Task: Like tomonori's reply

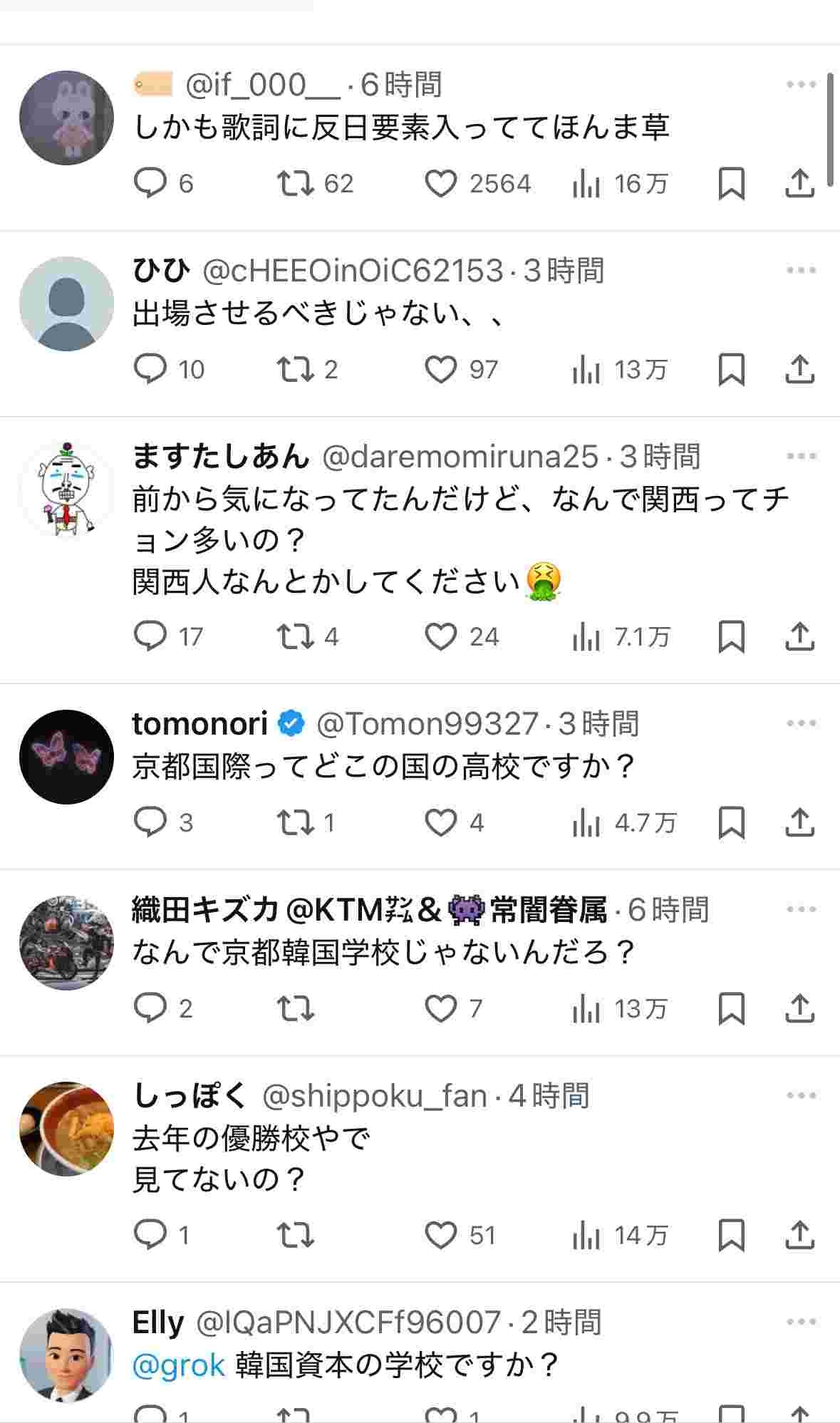Action: pyautogui.click(x=440, y=822)
